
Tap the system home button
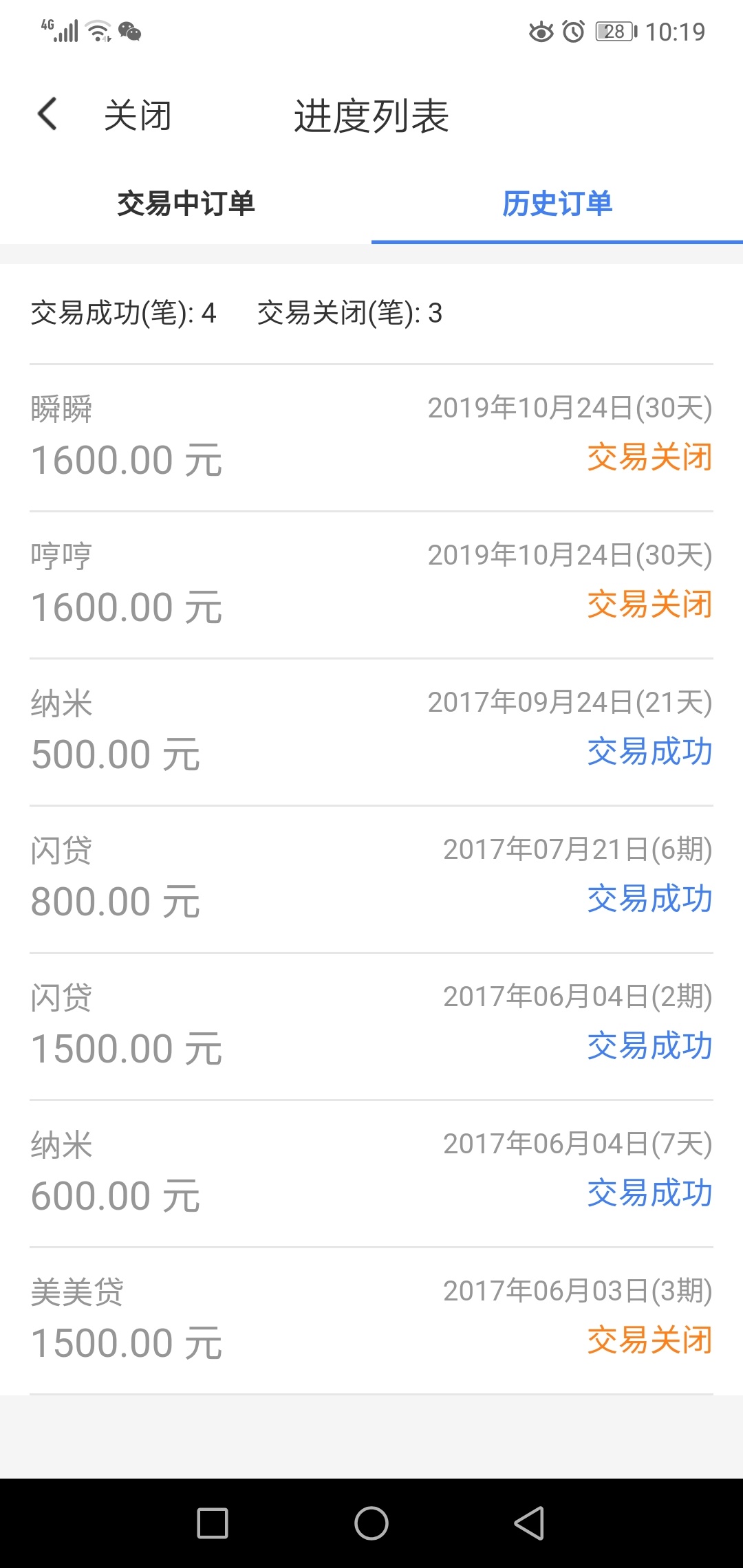[371, 1523]
